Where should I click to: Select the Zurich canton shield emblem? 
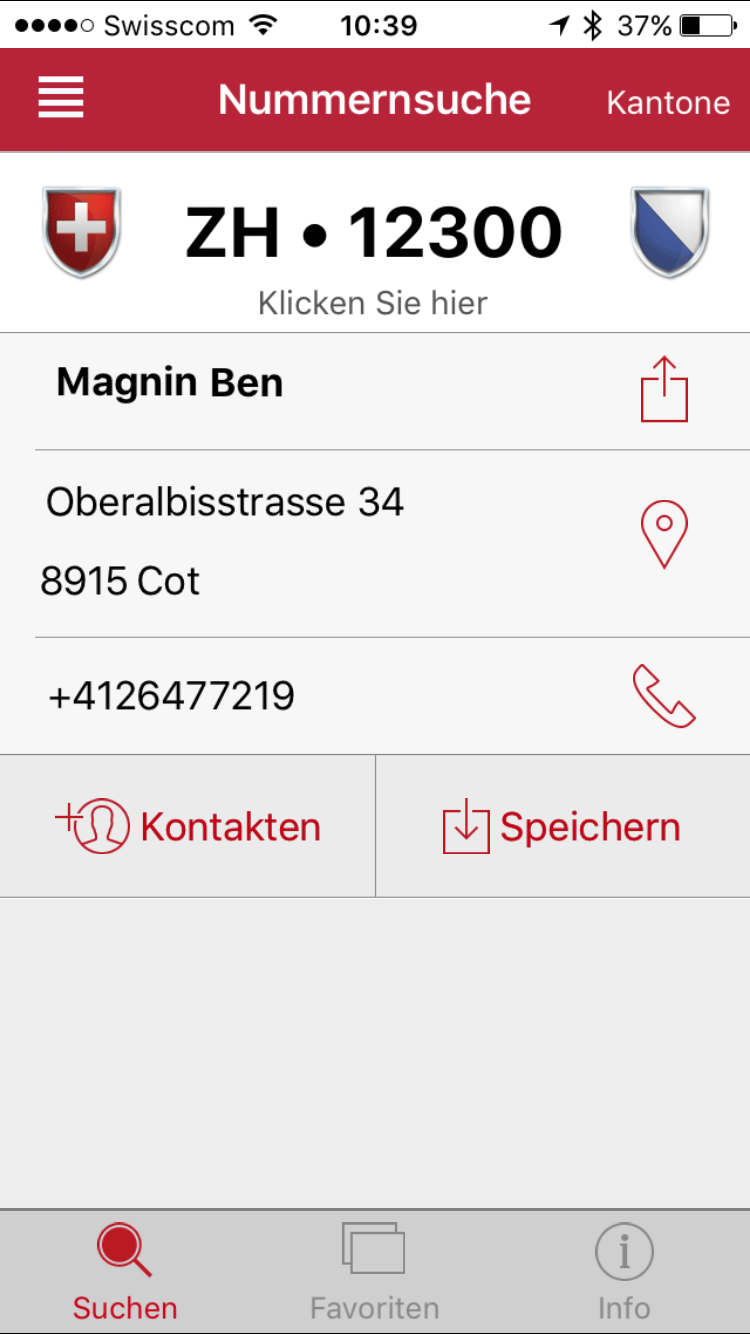[x=669, y=230]
